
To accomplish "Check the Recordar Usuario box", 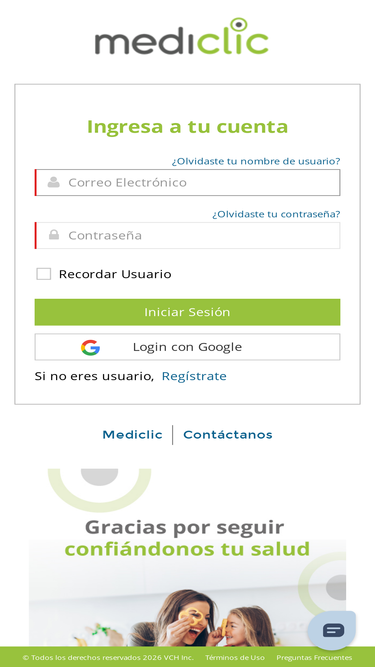I will [43, 274].
